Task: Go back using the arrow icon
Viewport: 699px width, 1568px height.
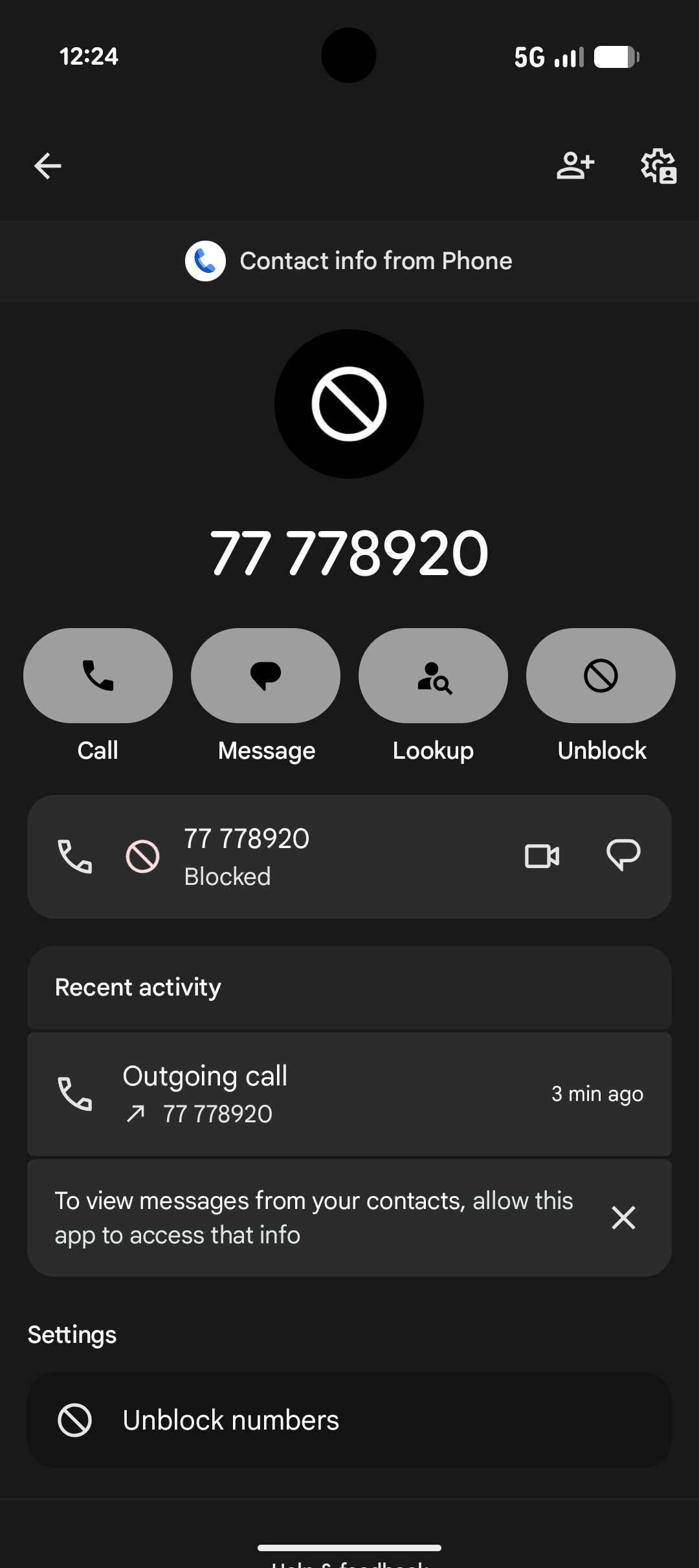Action: pyautogui.click(x=48, y=166)
